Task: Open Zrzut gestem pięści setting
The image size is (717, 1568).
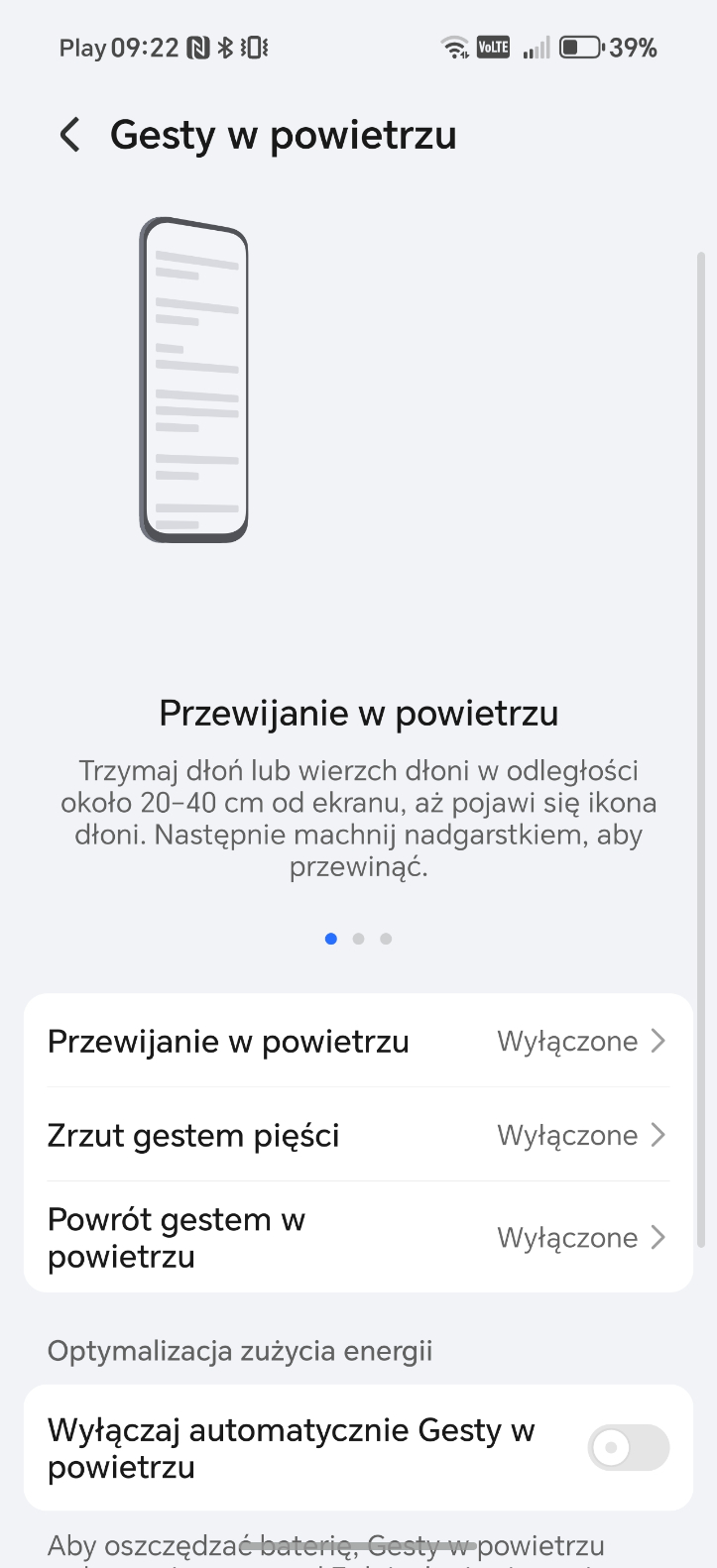Action: point(358,1135)
